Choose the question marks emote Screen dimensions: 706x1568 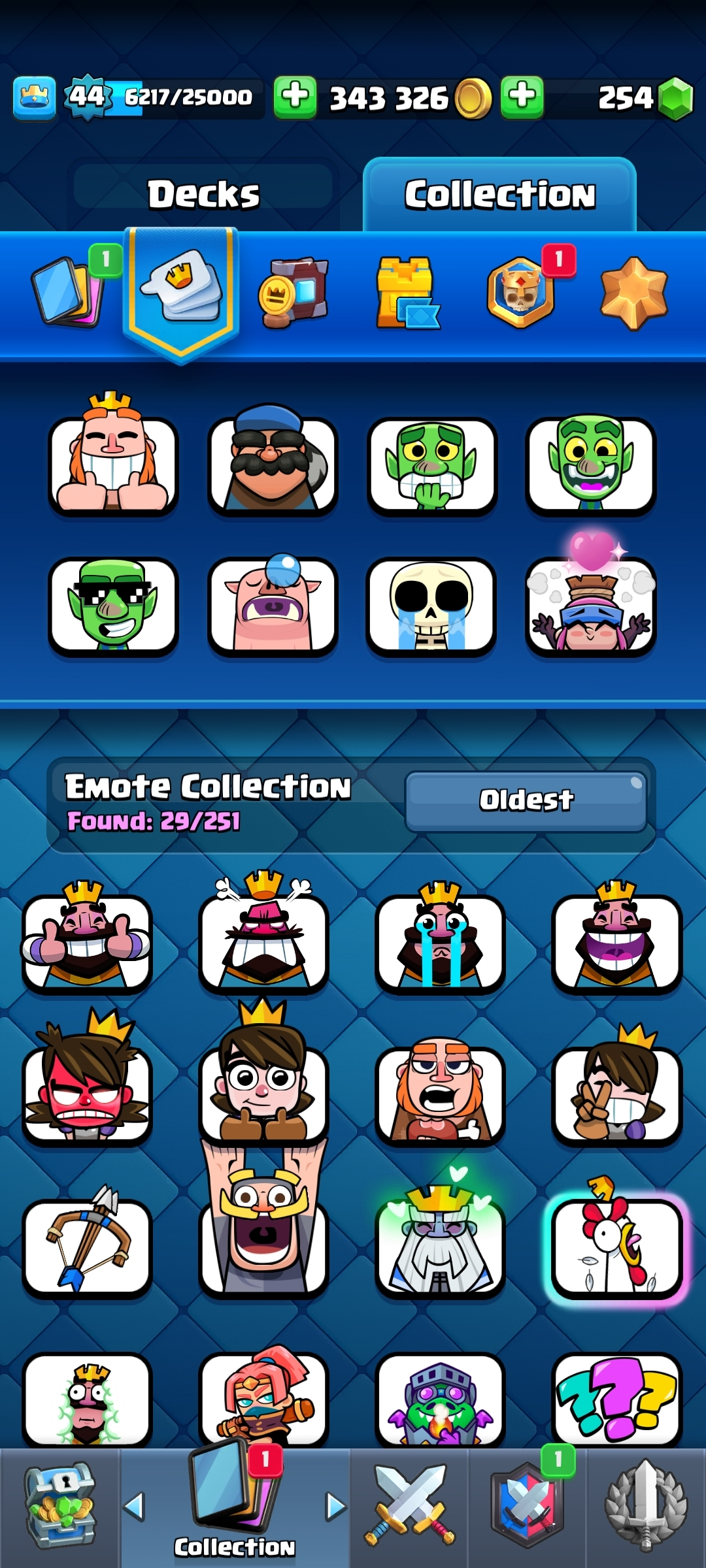coord(616,1398)
